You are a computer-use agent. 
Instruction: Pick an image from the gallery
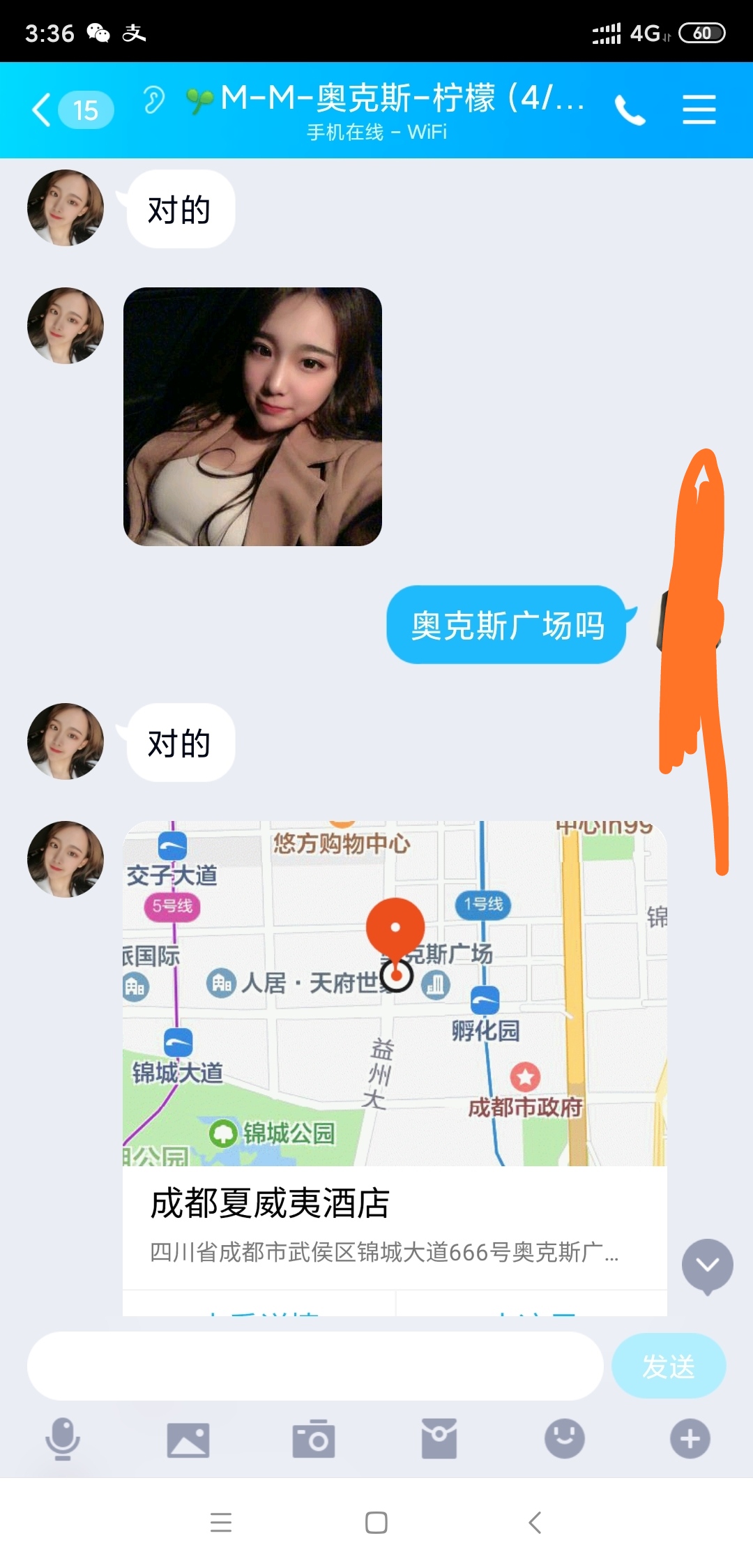pos(188,1438)
